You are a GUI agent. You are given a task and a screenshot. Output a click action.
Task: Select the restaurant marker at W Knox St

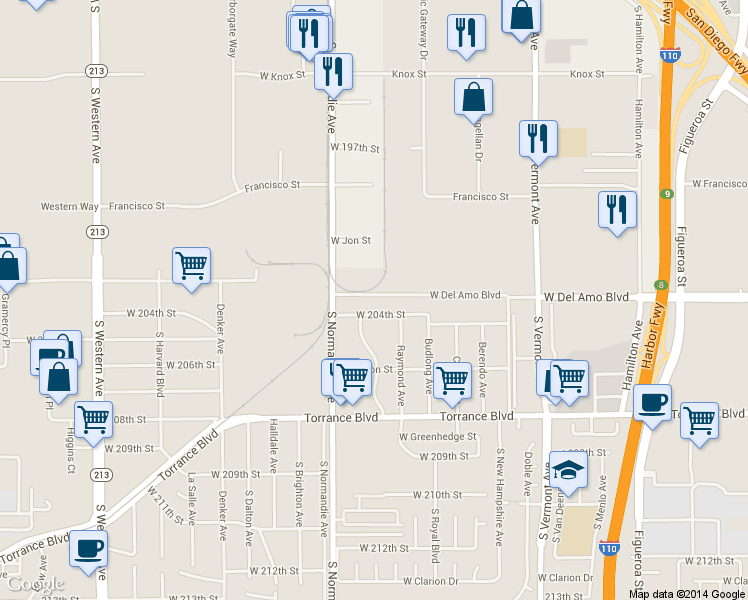[x=333, y=71]
